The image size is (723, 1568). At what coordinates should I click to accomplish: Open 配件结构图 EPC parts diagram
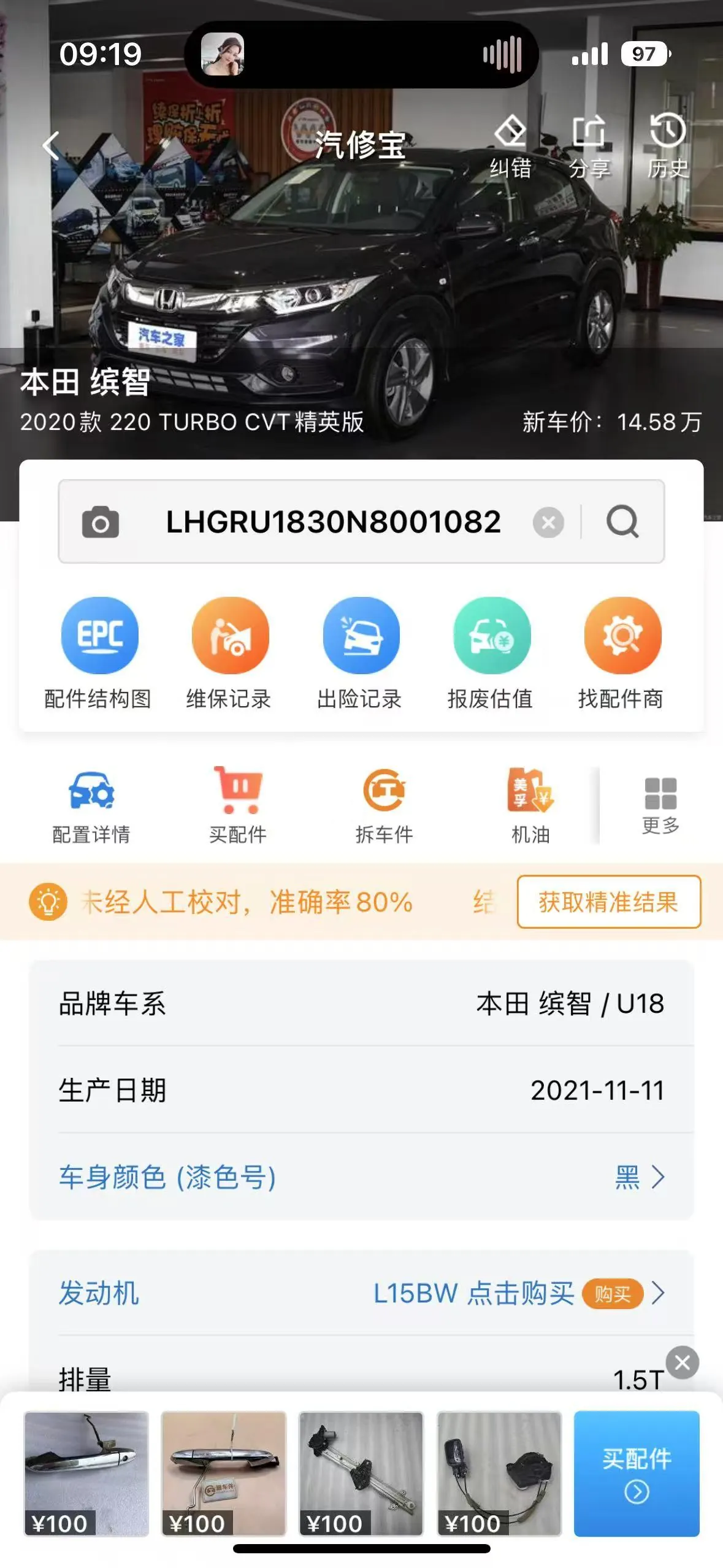pos(98,654)
